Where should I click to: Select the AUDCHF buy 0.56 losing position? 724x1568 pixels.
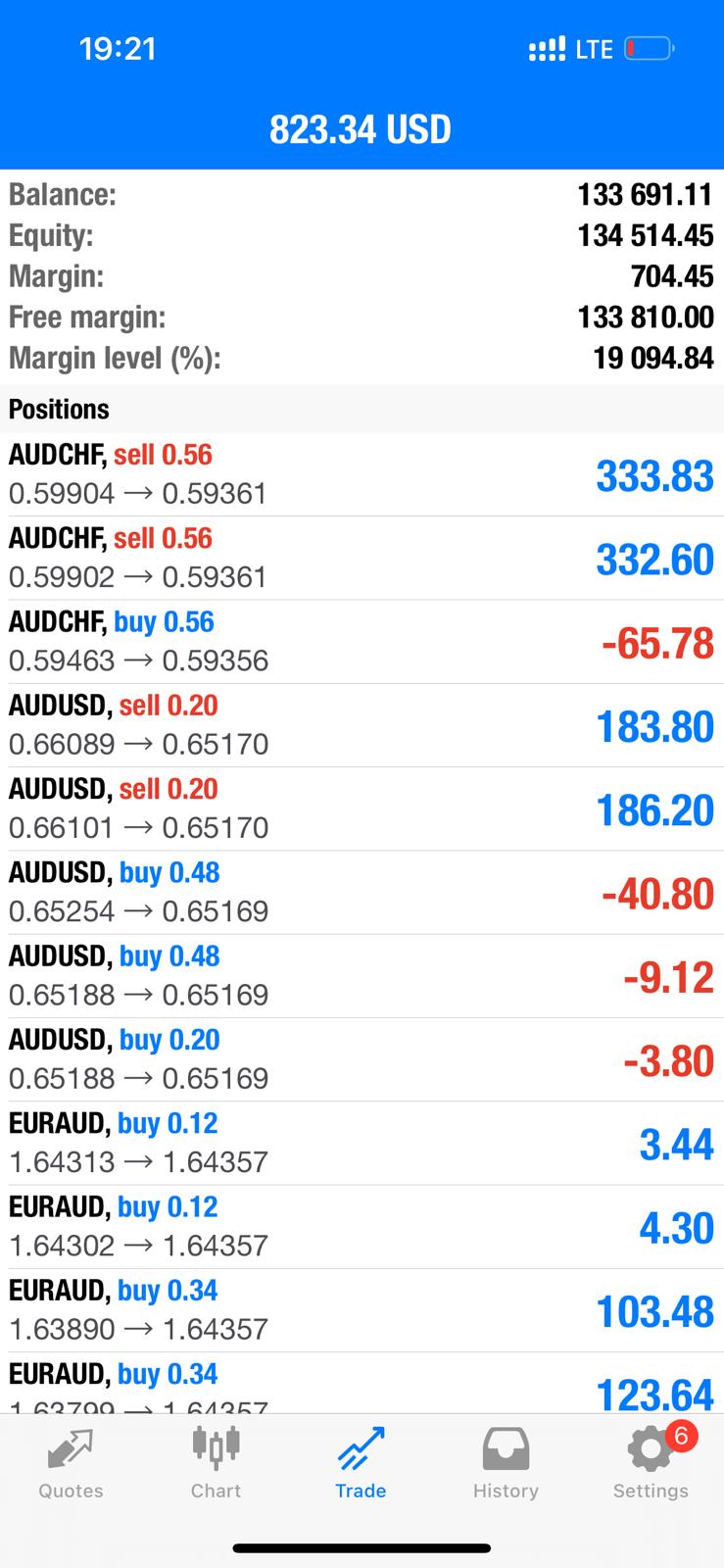coord(362,642)
